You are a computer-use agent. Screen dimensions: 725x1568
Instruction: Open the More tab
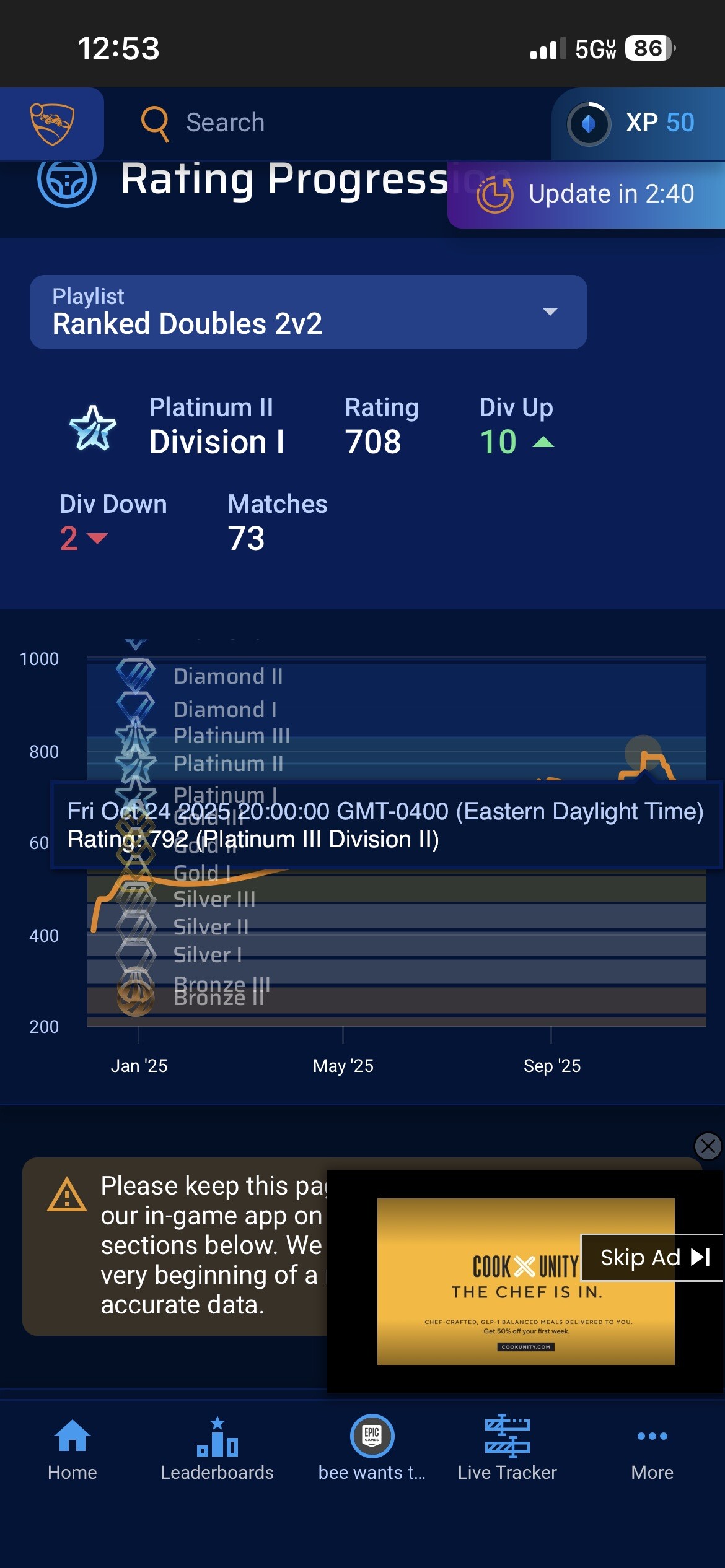click(652, 1449)
